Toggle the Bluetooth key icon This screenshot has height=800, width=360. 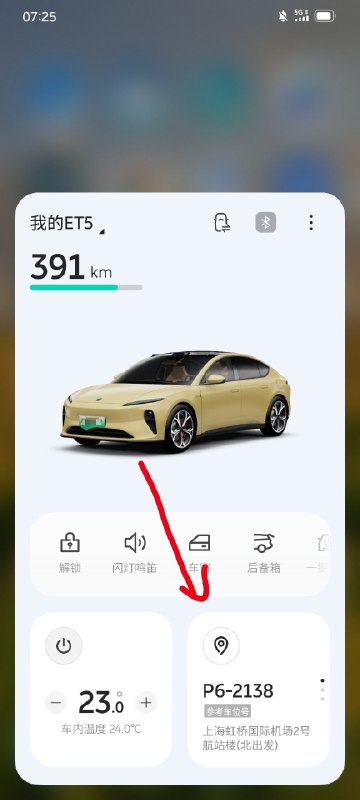point(266,222)
